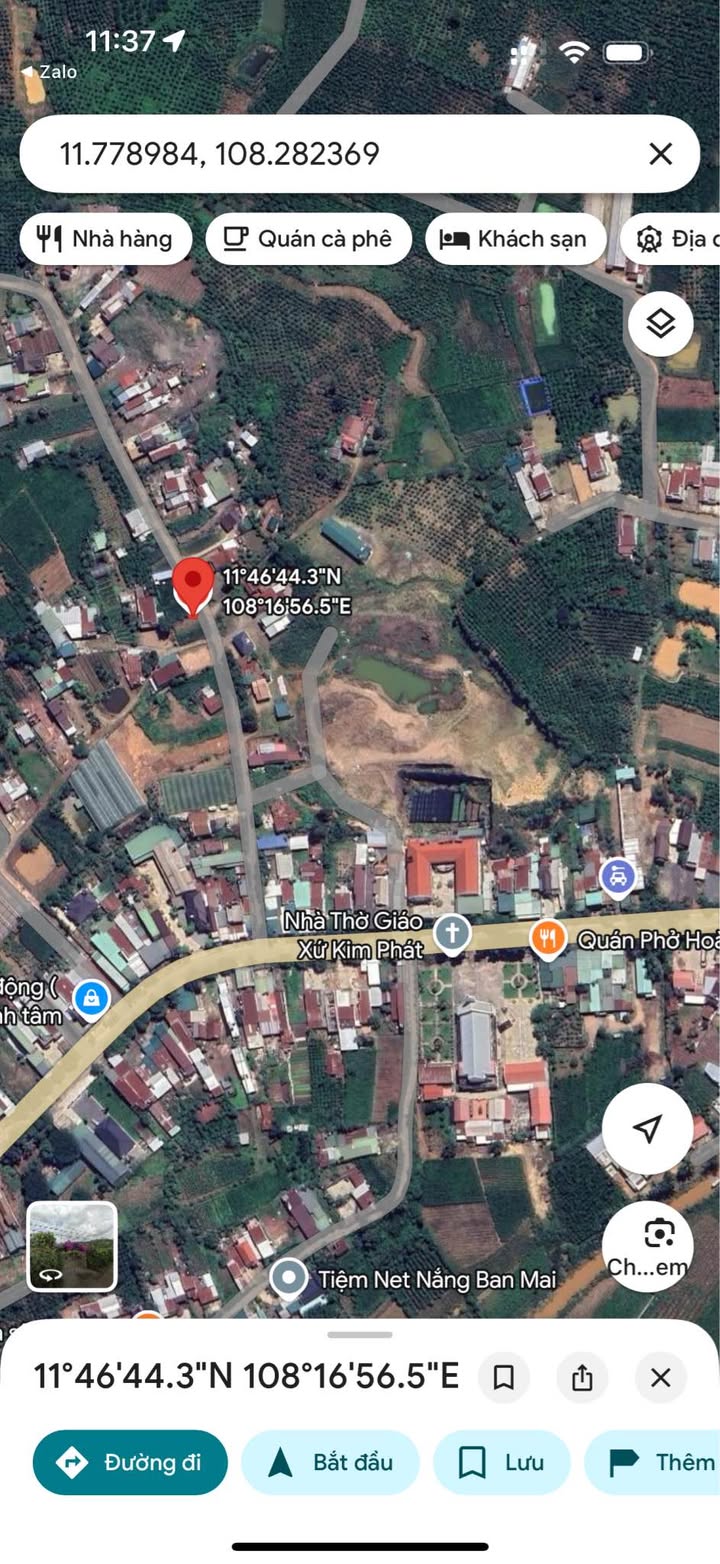Start navigation with Bắt đầu

(330, 1462)
